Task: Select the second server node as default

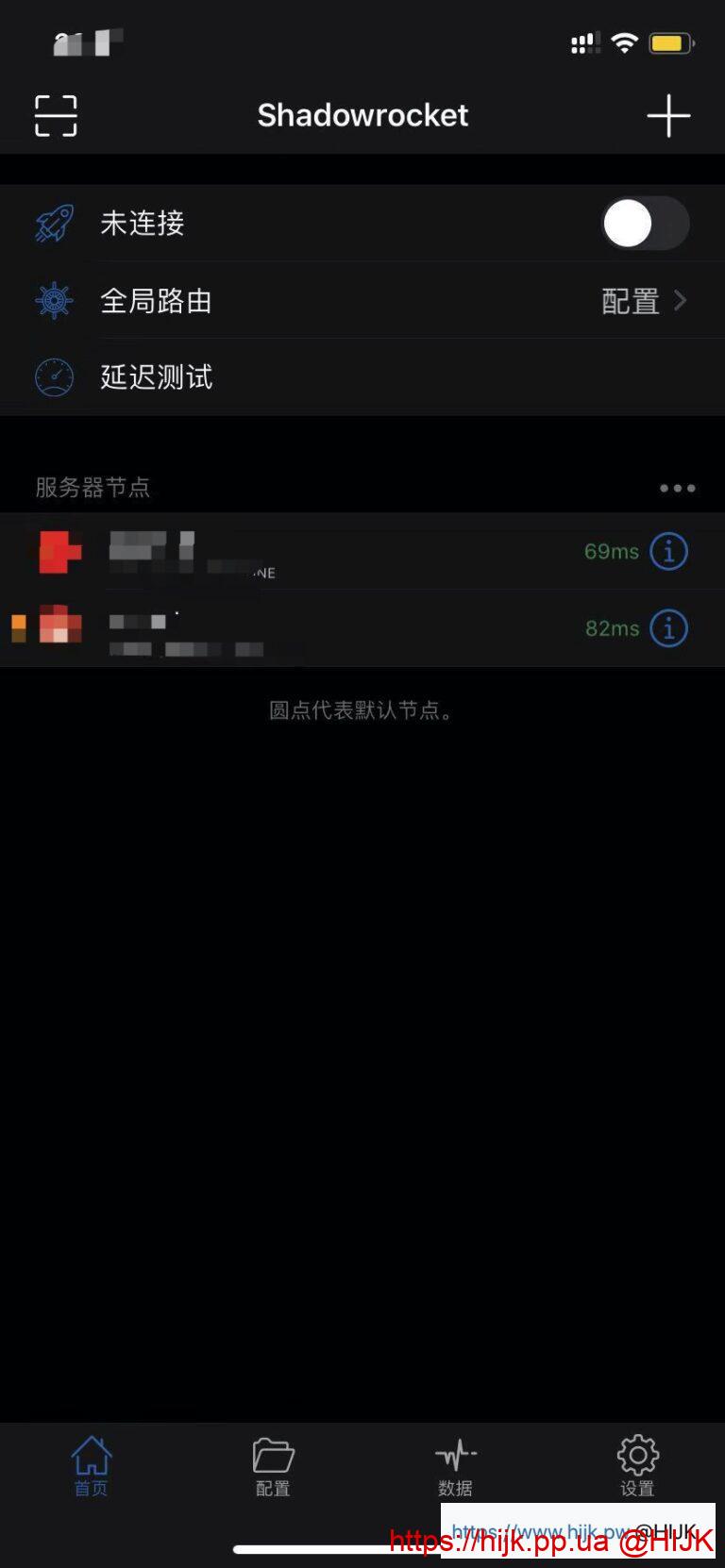Action: tap(283, 628)
